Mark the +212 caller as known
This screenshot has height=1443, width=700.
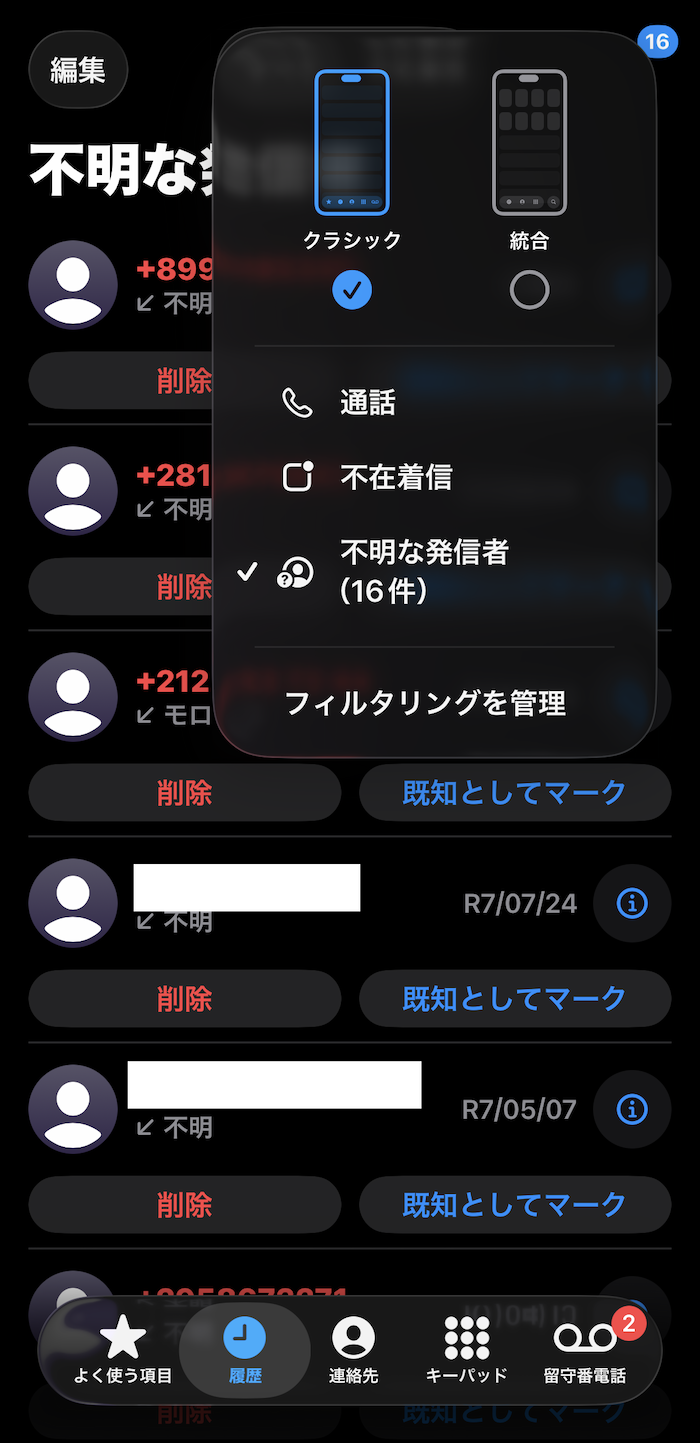[x=515, y=793]
